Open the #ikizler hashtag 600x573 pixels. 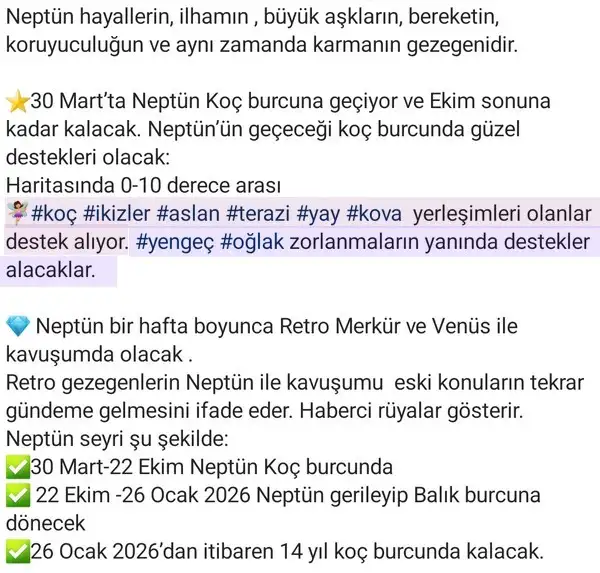(116, 214)
